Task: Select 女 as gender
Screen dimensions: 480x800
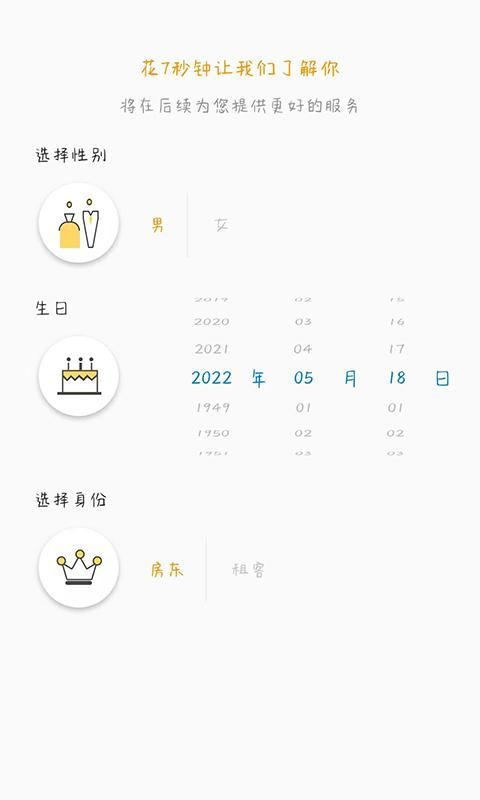Action: pos(221,224)
